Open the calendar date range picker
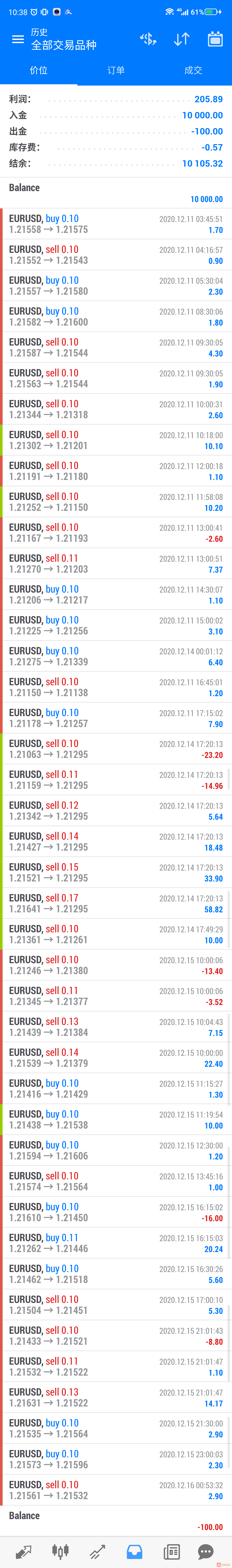The image size is (232, 1568). coord(215,39)
